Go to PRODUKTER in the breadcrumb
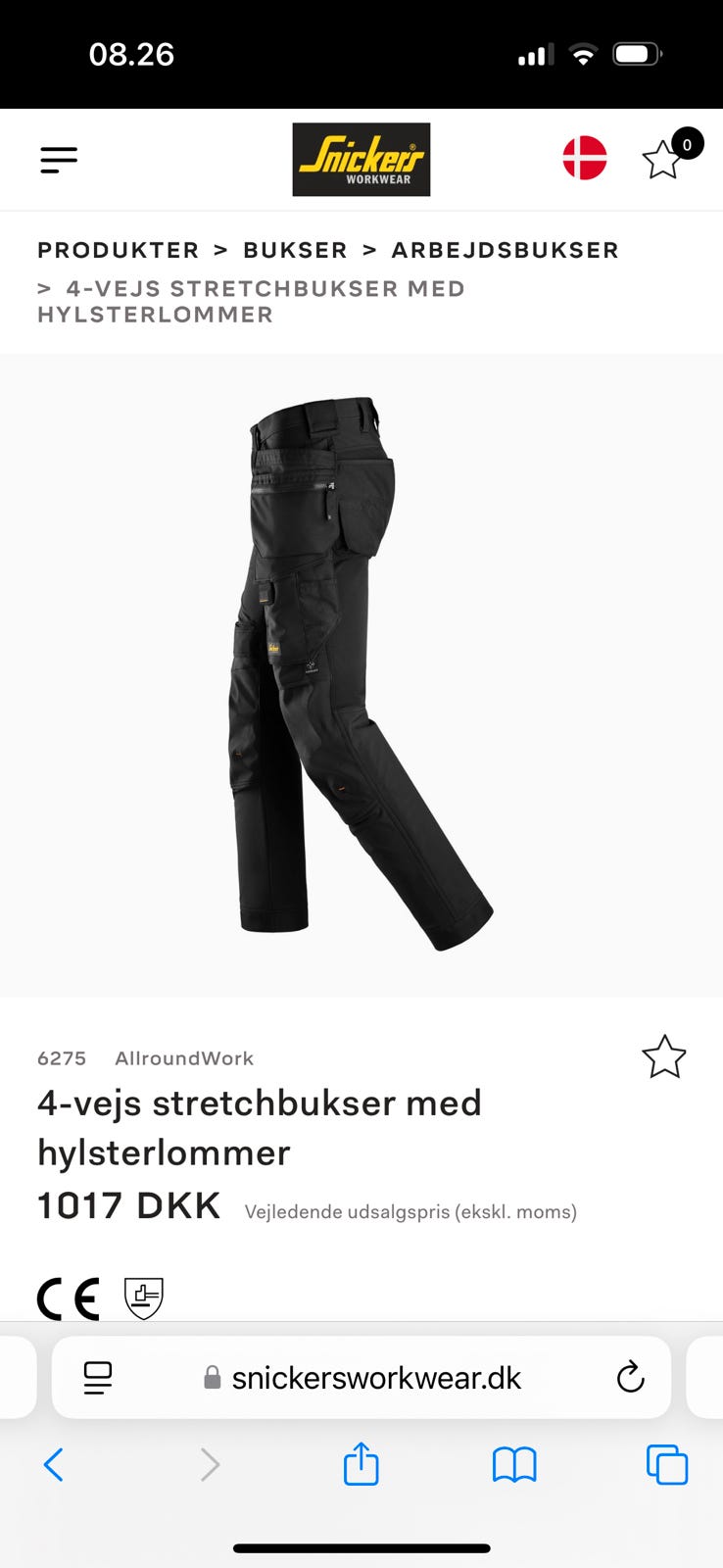The width and height of the screenshot is (723, 1568). [118, 250]
